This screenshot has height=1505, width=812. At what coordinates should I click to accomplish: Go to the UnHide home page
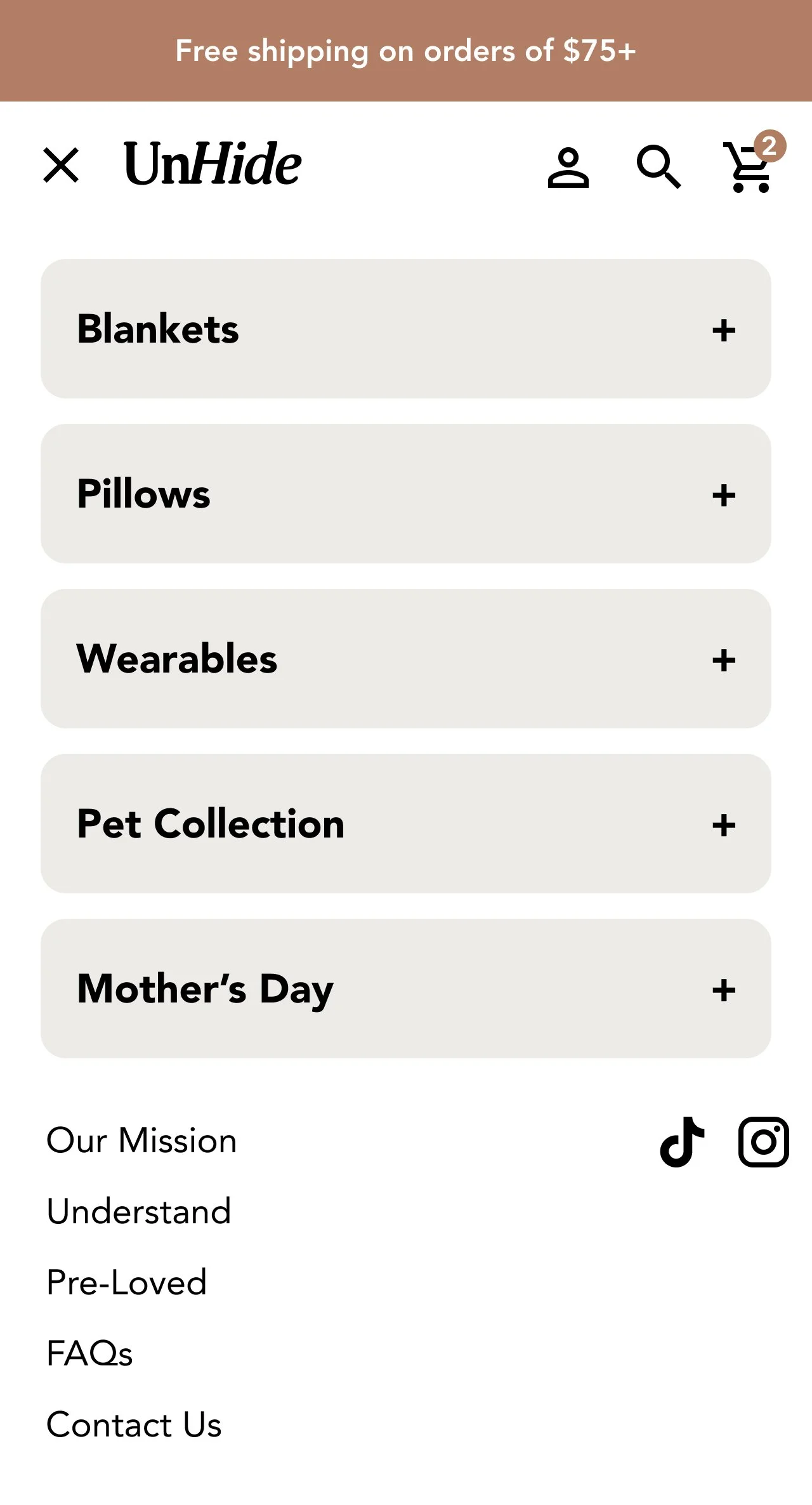213,164
